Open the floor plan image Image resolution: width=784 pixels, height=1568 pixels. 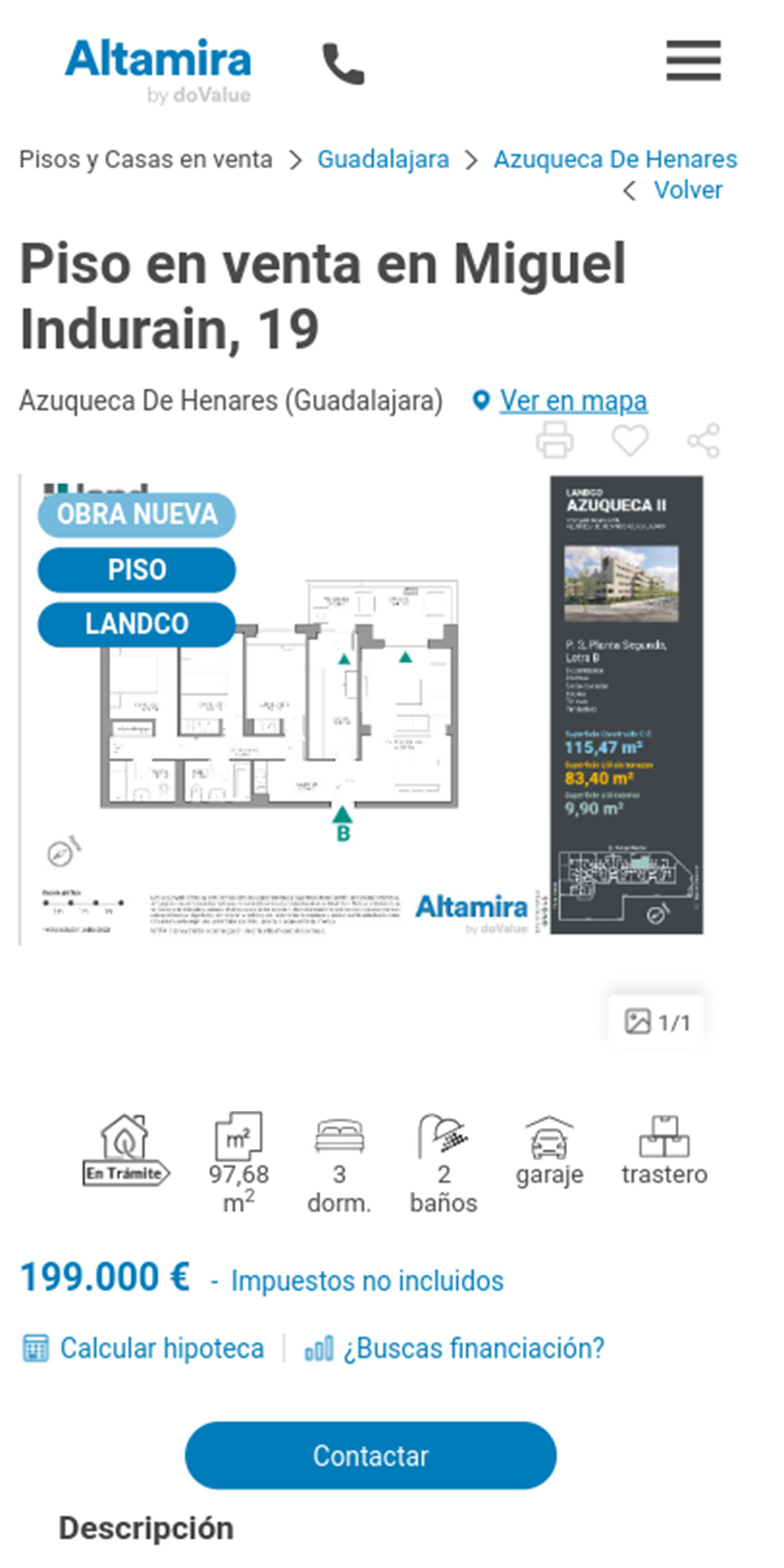tap(362, 709)
